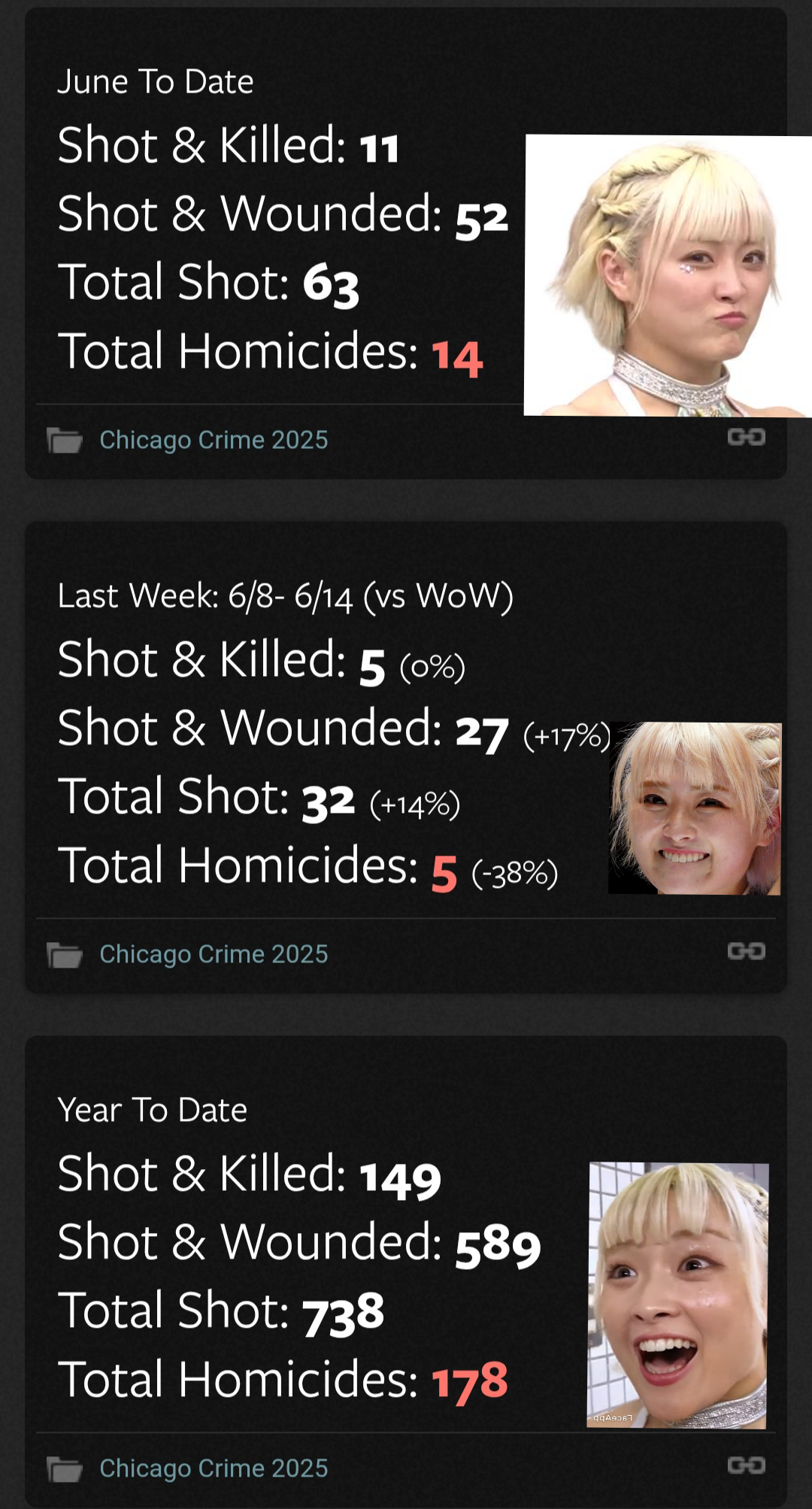812x1509 pixels.
Task: Tap permalink icon on June To Date card
Action: 746,437
